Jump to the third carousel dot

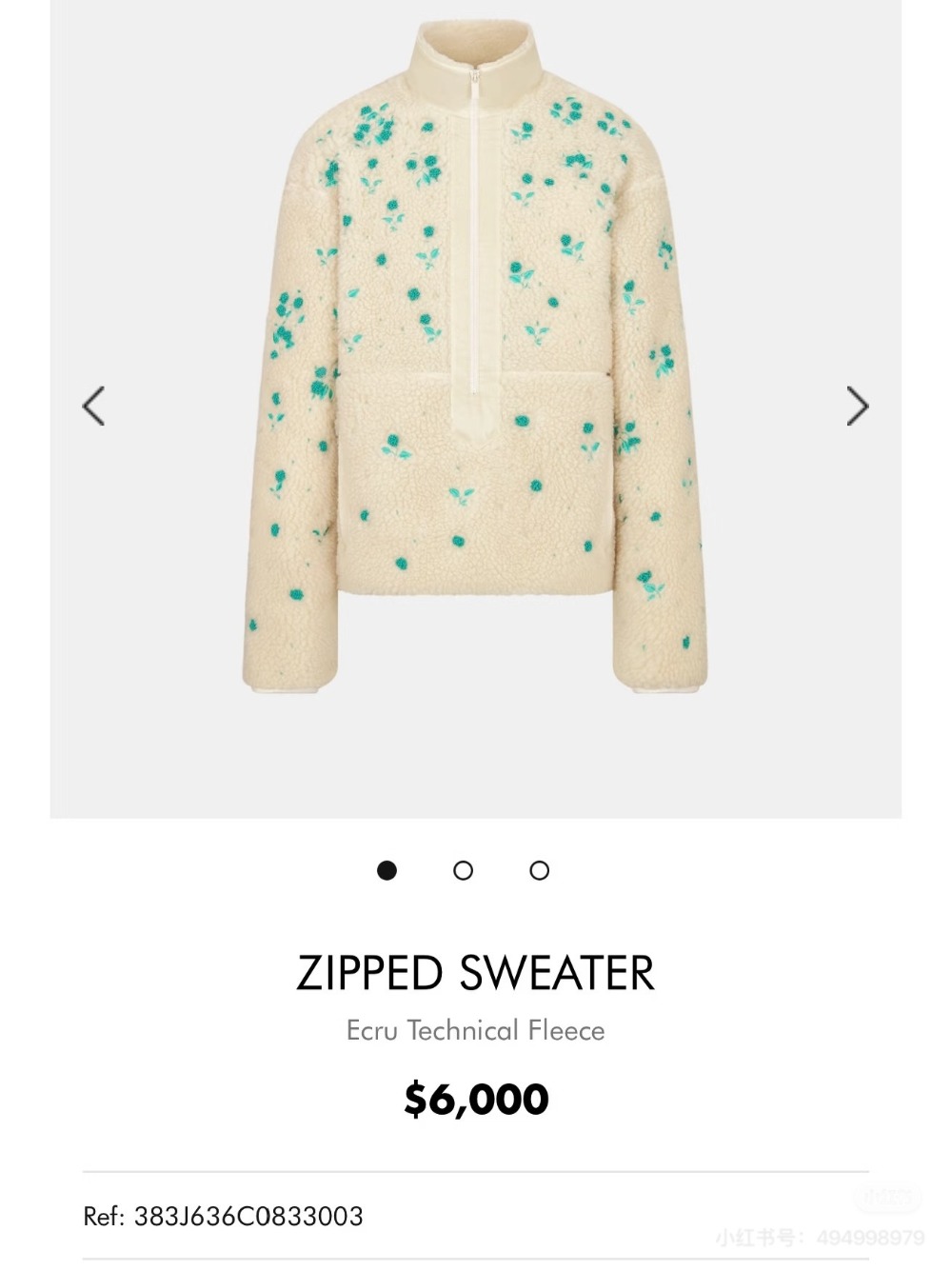(539, 870)
